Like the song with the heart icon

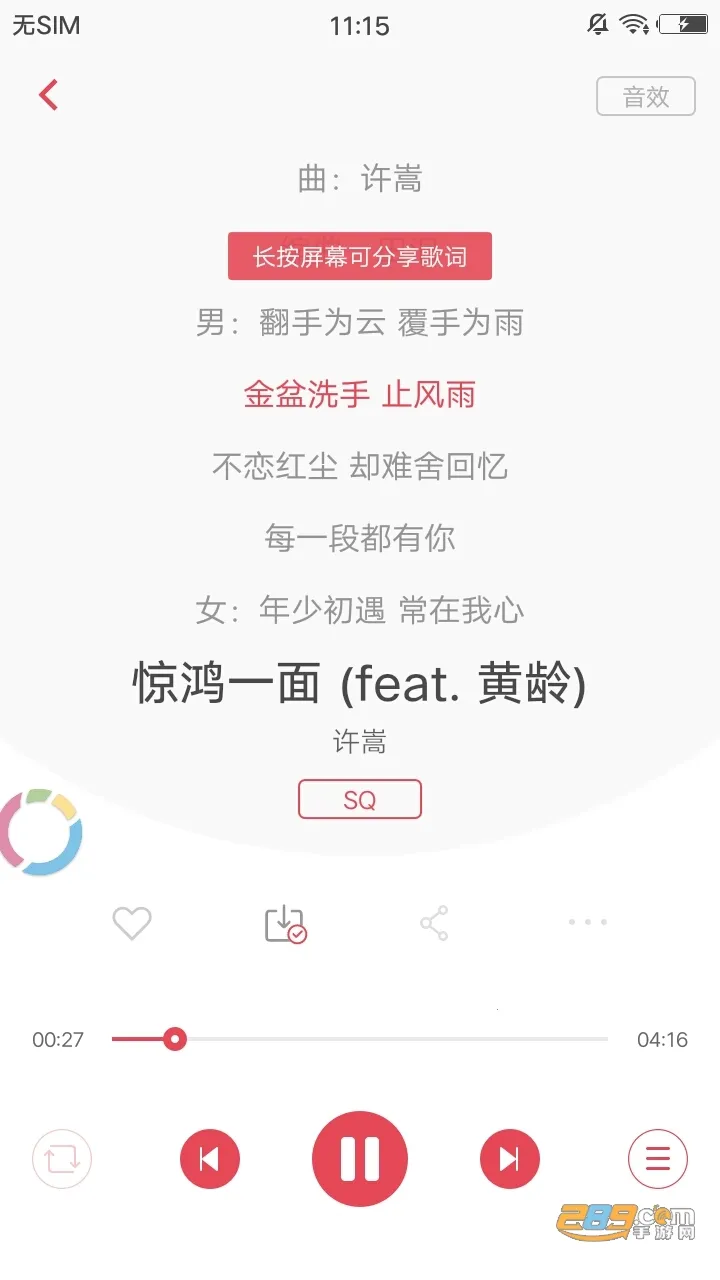pos(131,923)
